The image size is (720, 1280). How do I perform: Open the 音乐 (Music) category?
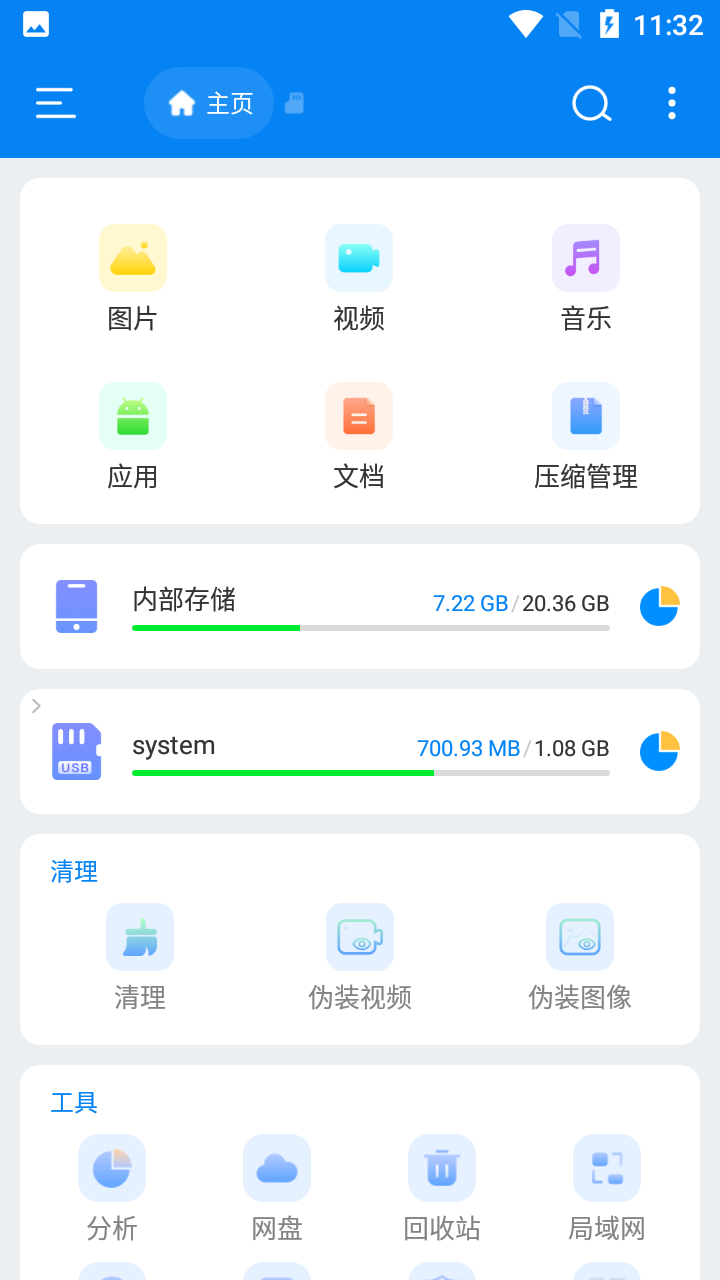tap(585, 277)
